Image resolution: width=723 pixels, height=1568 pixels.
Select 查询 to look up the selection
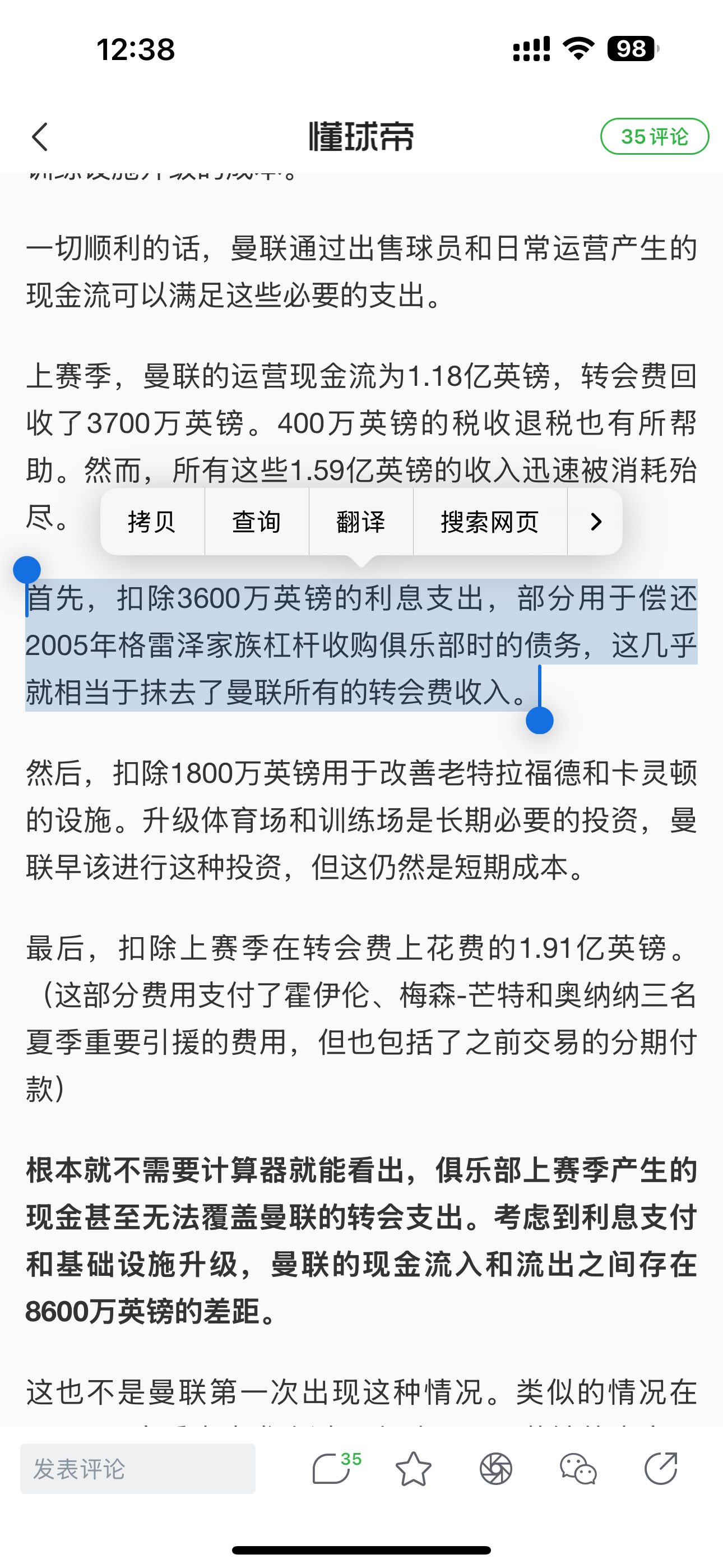(x=257, y=522)
